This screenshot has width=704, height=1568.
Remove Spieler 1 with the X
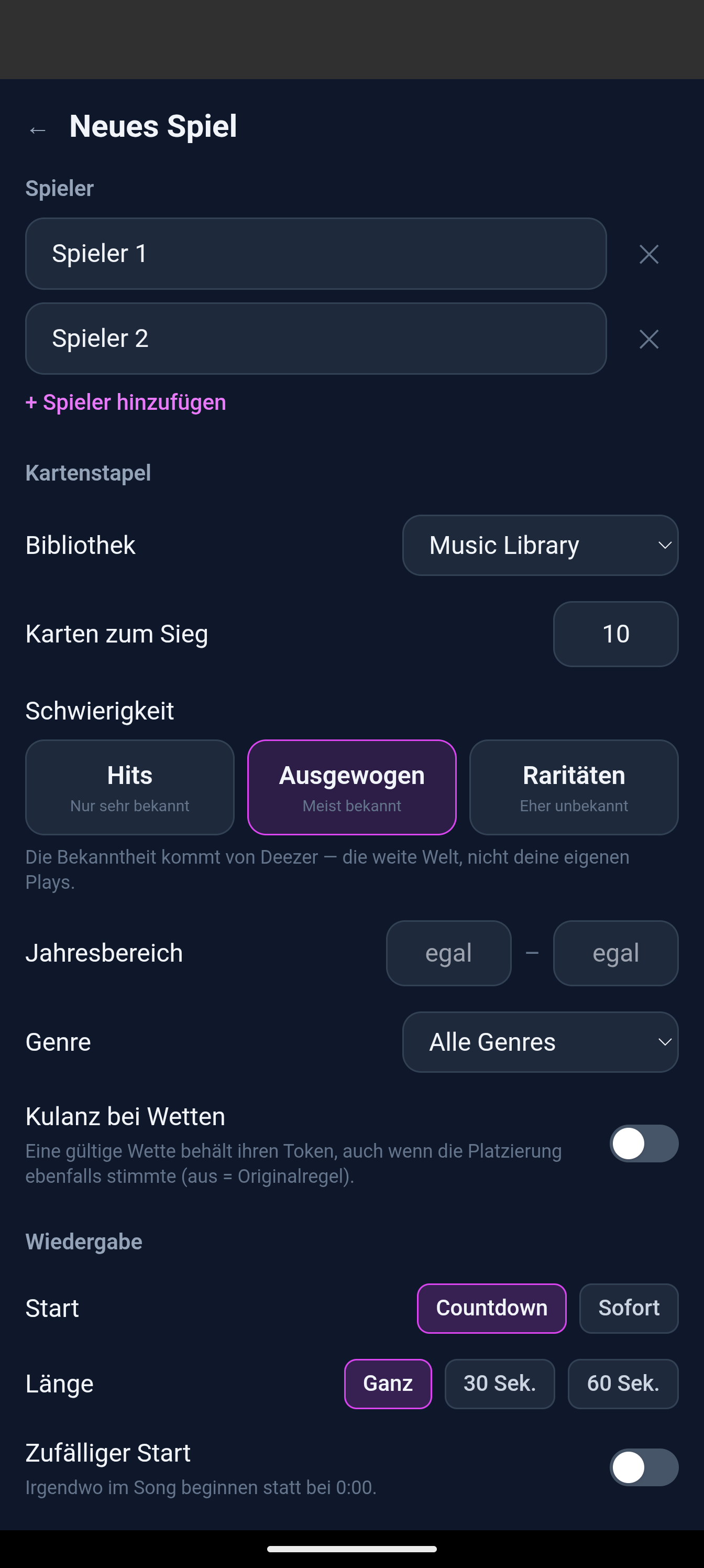[648, 254]
